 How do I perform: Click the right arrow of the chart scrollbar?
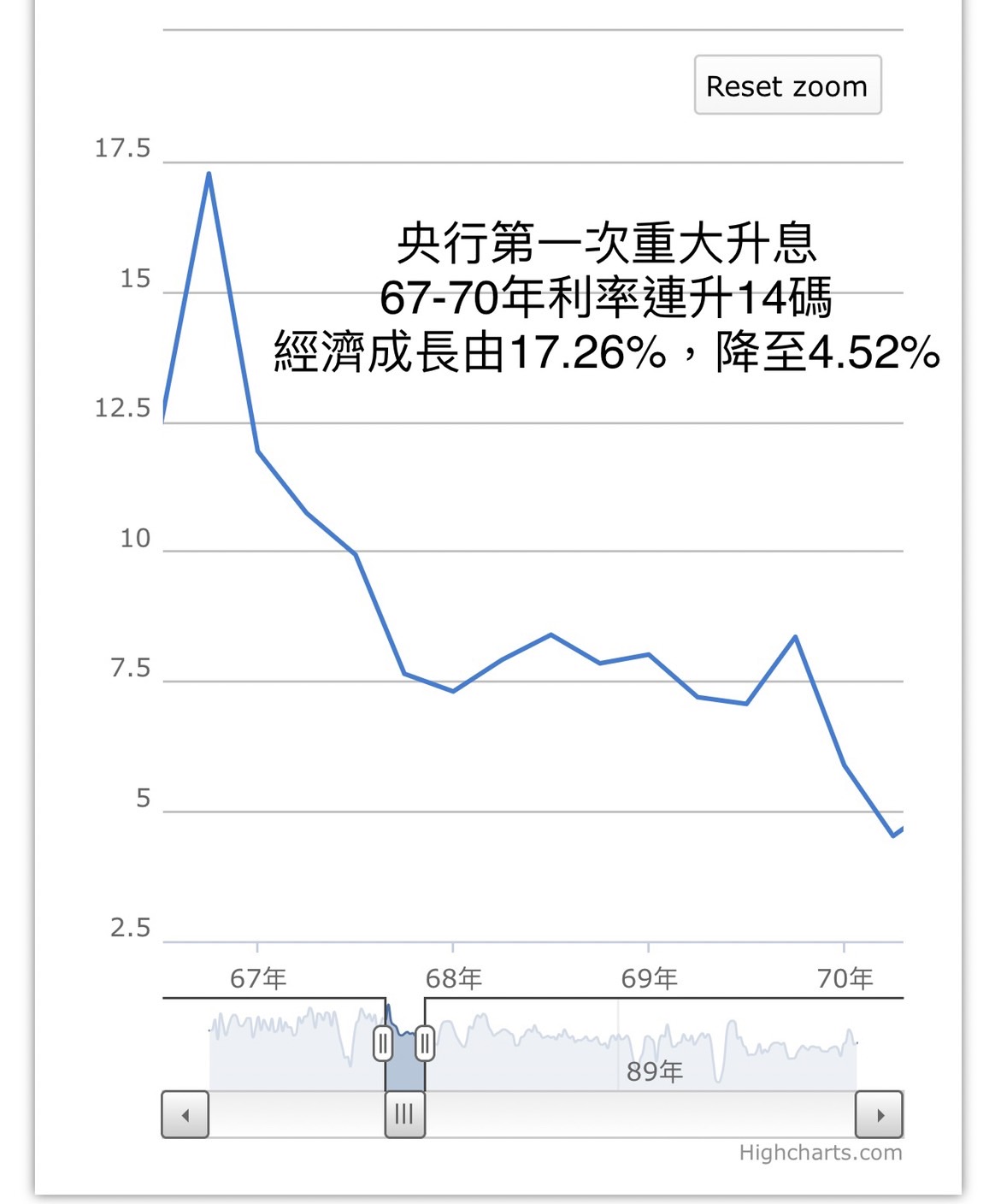pos(880,1114)
